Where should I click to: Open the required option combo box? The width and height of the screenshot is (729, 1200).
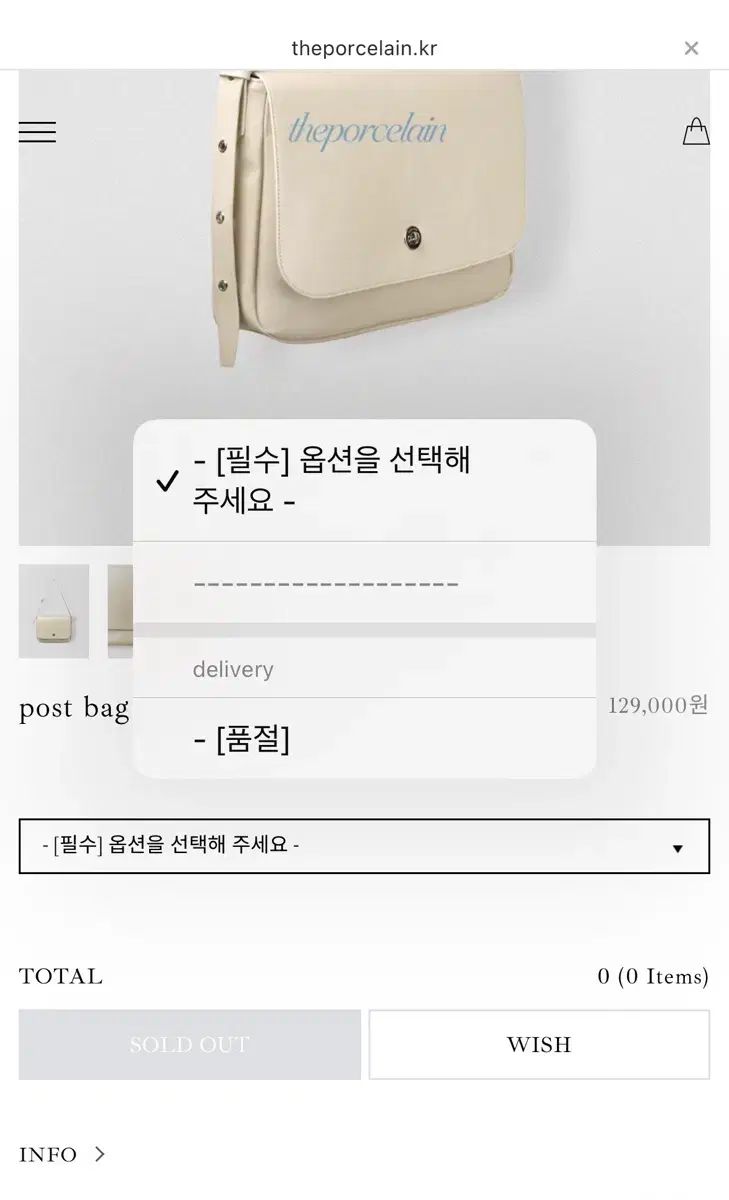(364, 846)
